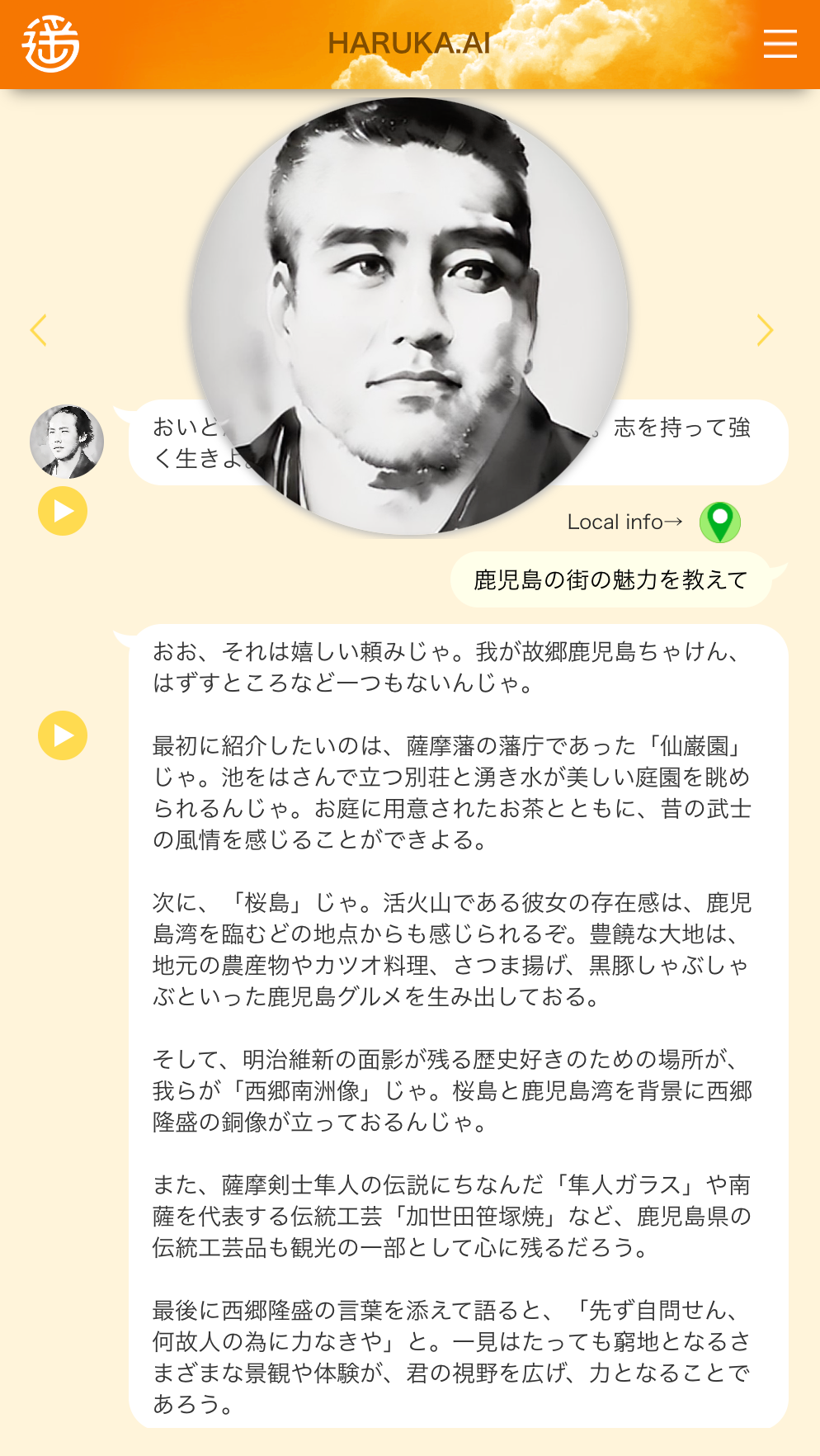
Task: Open the hamburger menu
Action: tap(780, 44)
